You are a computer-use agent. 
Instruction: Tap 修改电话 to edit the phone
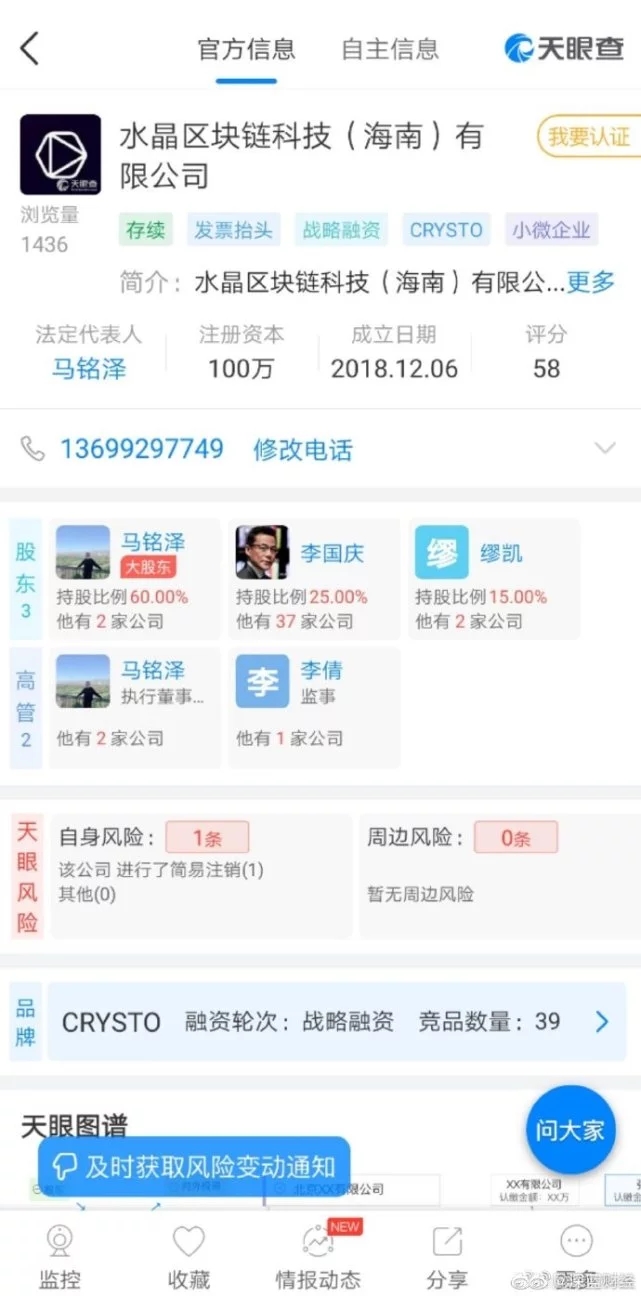pos(302,450)
